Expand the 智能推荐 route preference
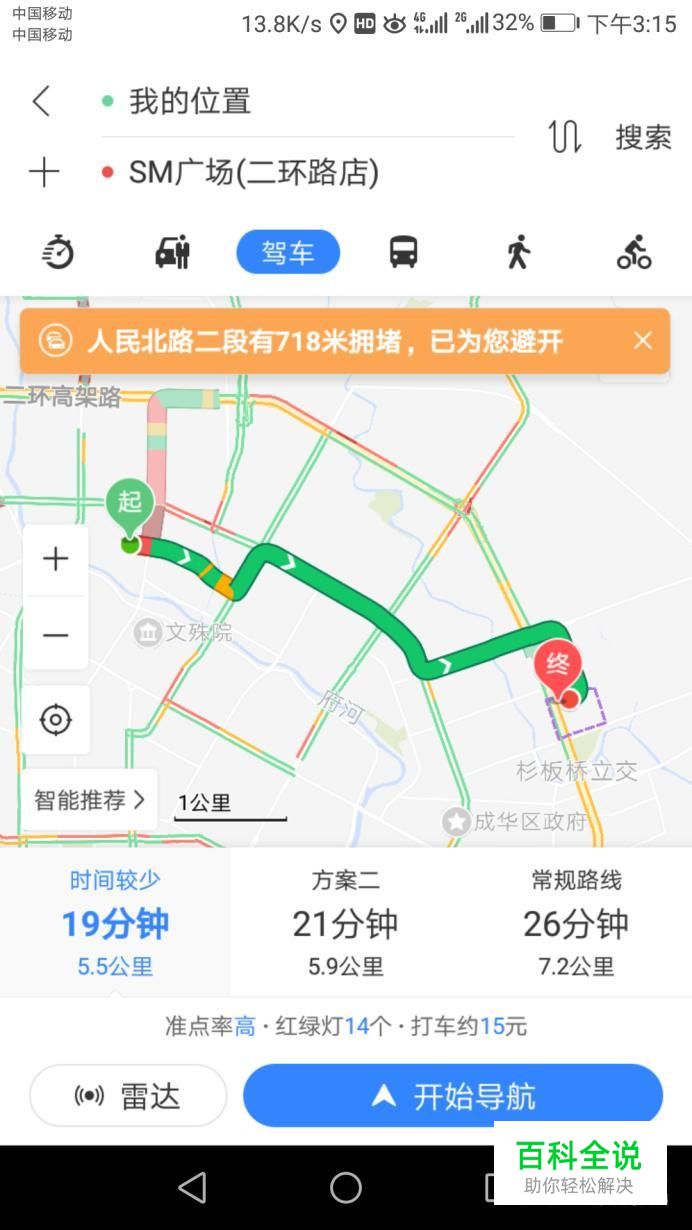Viewport: 692px width, 1230px height. pos(89,800)
